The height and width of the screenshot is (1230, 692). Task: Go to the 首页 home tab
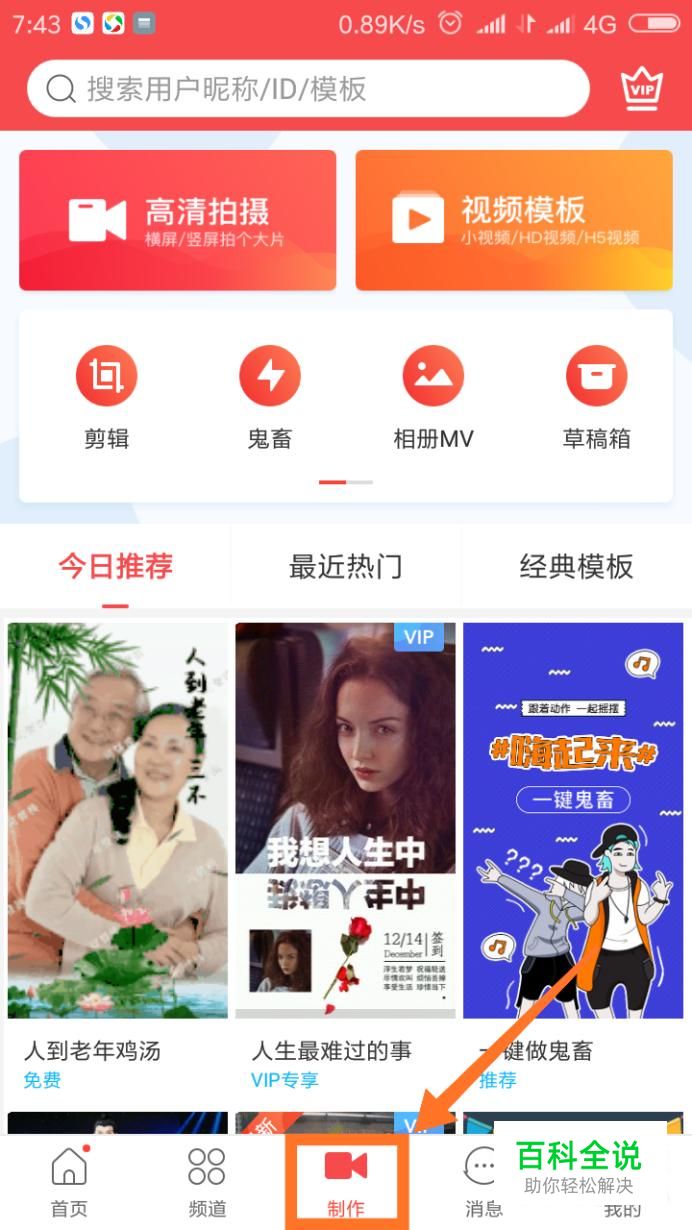pyautogui.click(x=69, y=1182)
